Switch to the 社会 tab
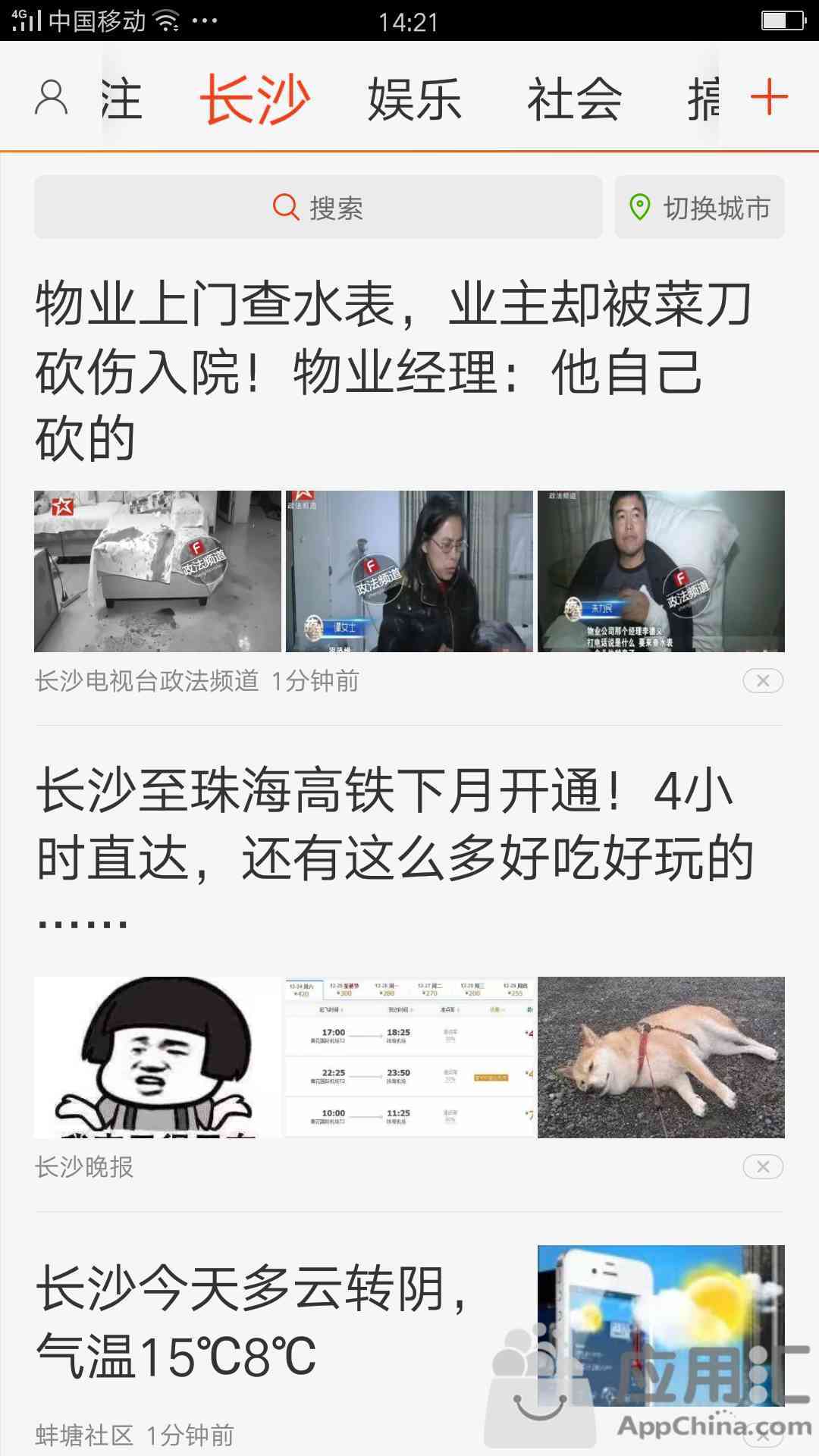Screen dimensions: 819x1456 575,99
